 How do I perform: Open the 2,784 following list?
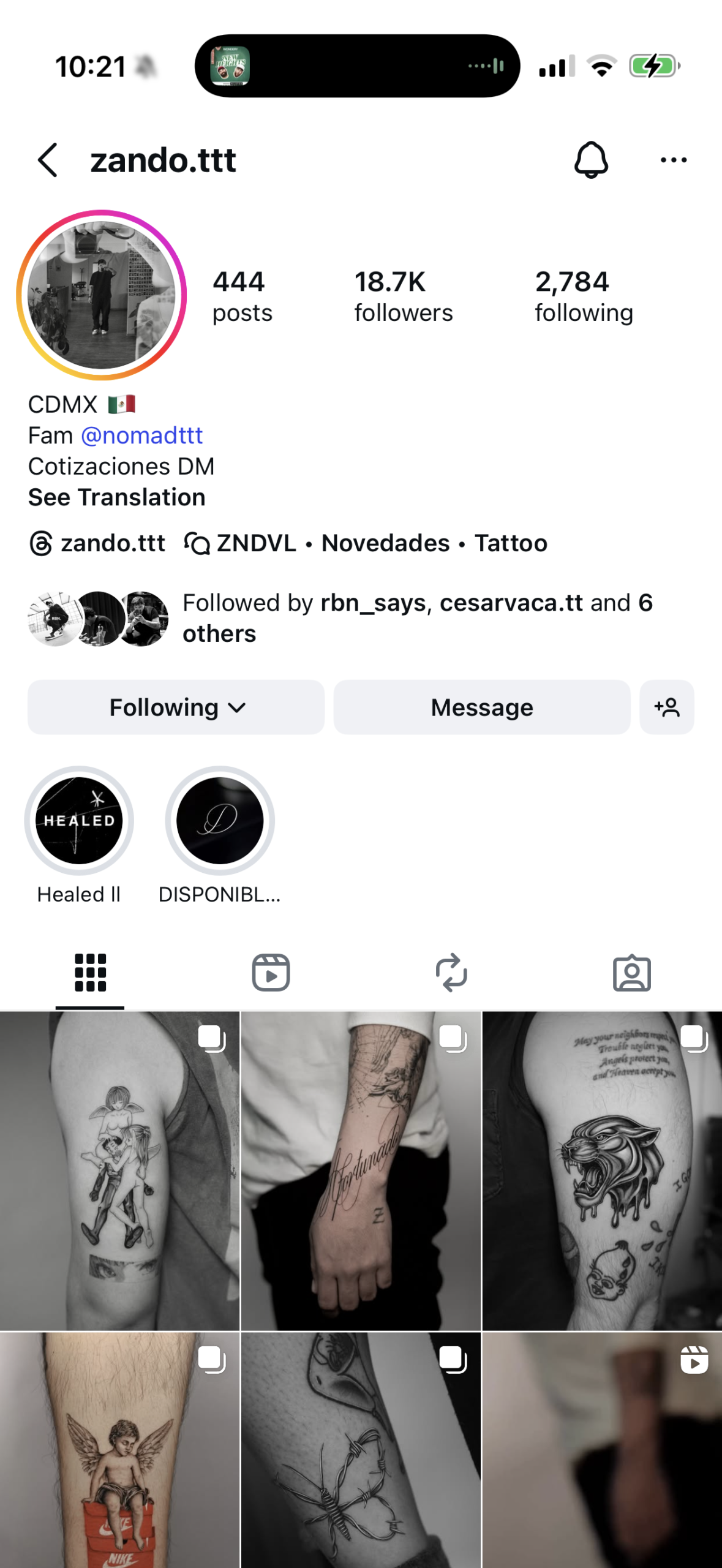tap(584, 296)
